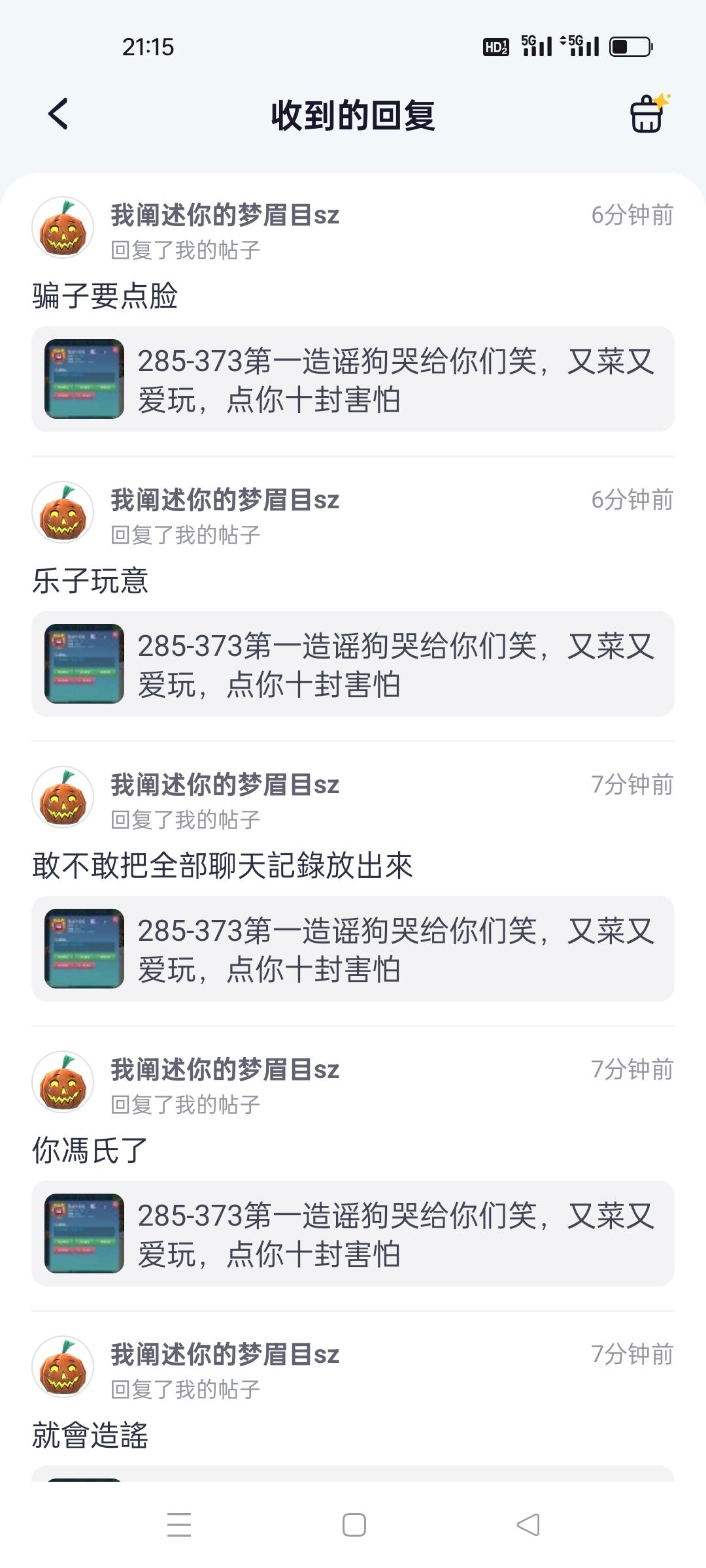The width and height of the screenshot is (706, 1568).
Task: Open the quoted post under 乐子玩意
Action: [353, 664]
